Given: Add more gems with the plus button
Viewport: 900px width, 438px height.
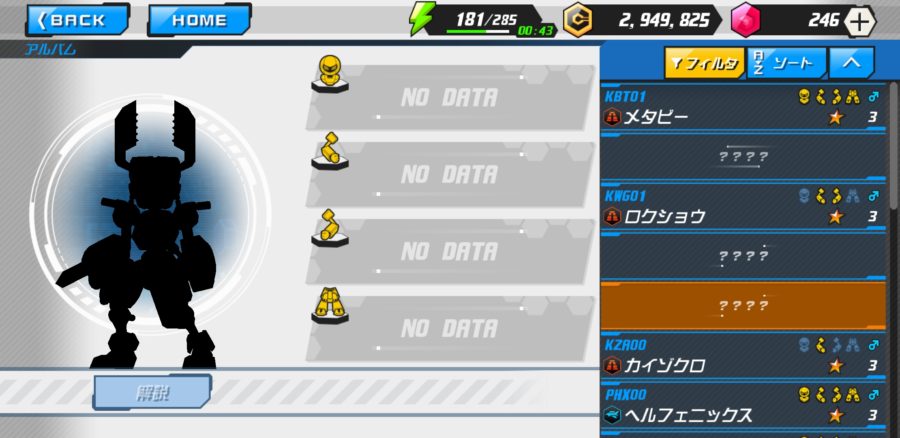Looking at the screenshot, I should 860,20.
